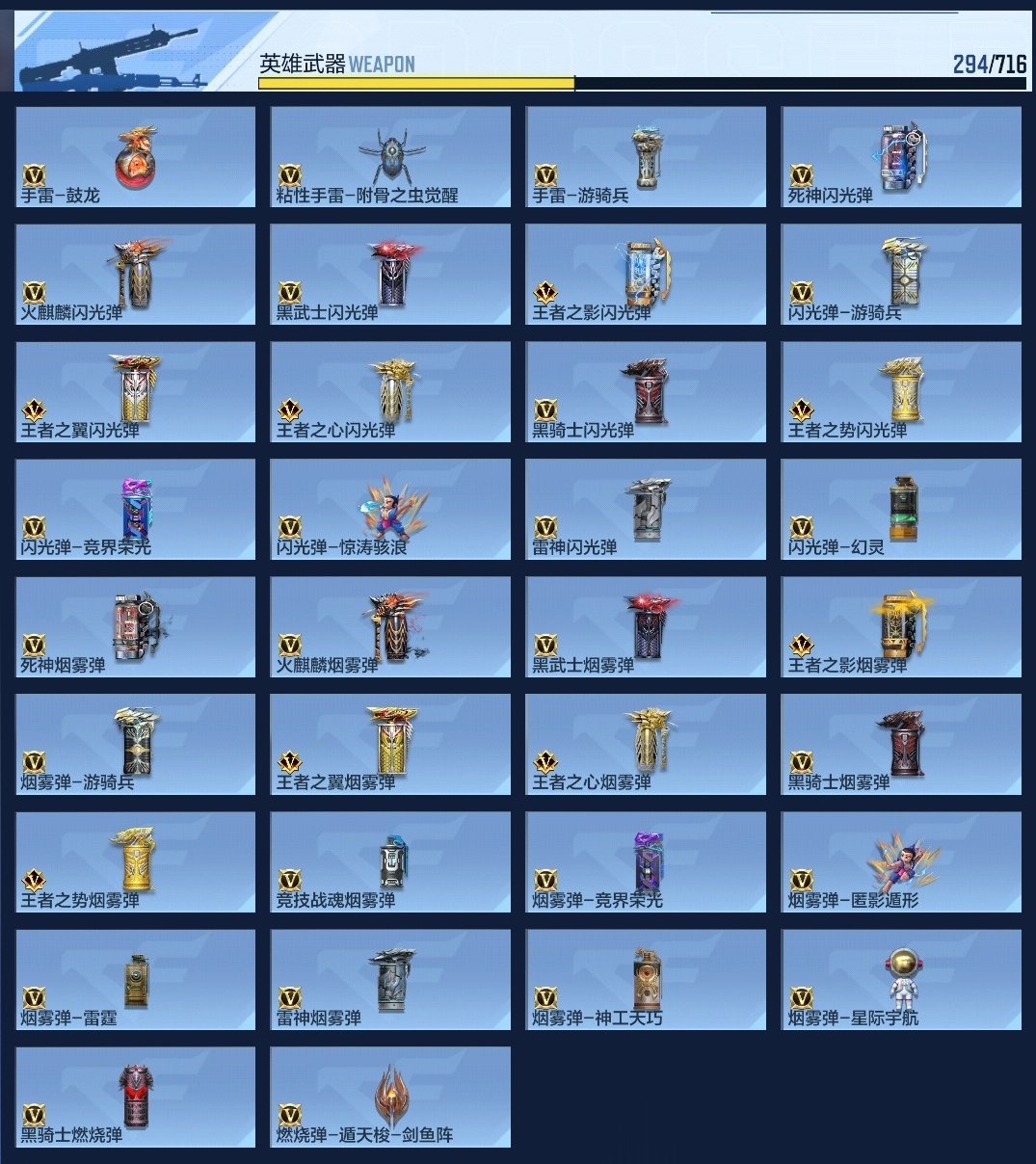View the 烟雾弹-游骑兵 card
Screen dimensions: 1036x1164
point(136,745)
